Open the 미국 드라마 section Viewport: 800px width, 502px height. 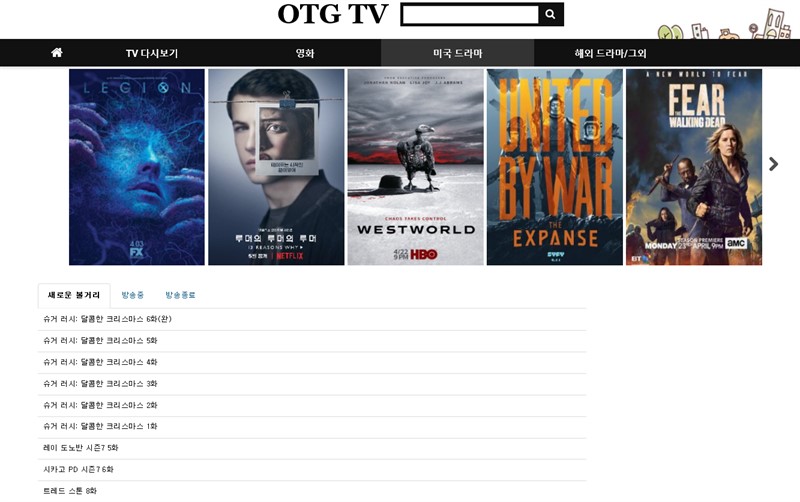click(x=457, y=53)
